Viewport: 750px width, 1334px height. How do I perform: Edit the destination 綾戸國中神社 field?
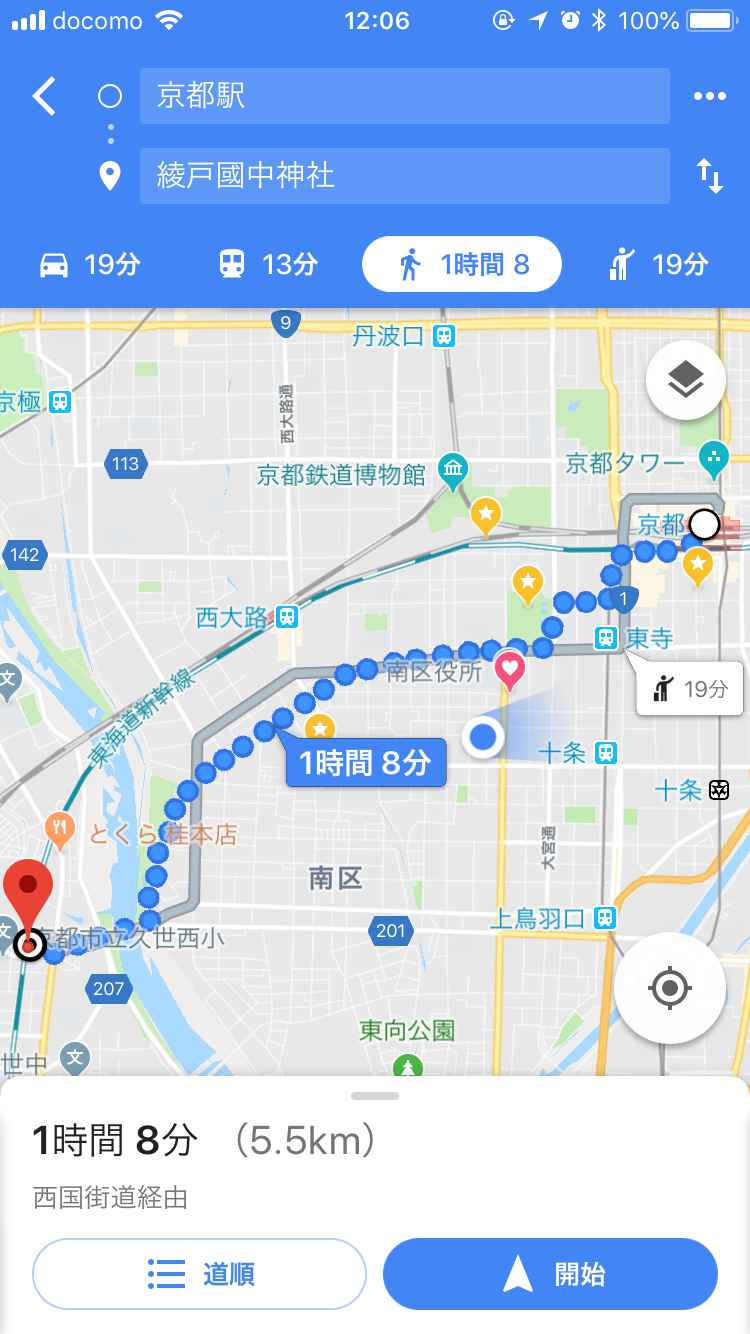(404, 176)
